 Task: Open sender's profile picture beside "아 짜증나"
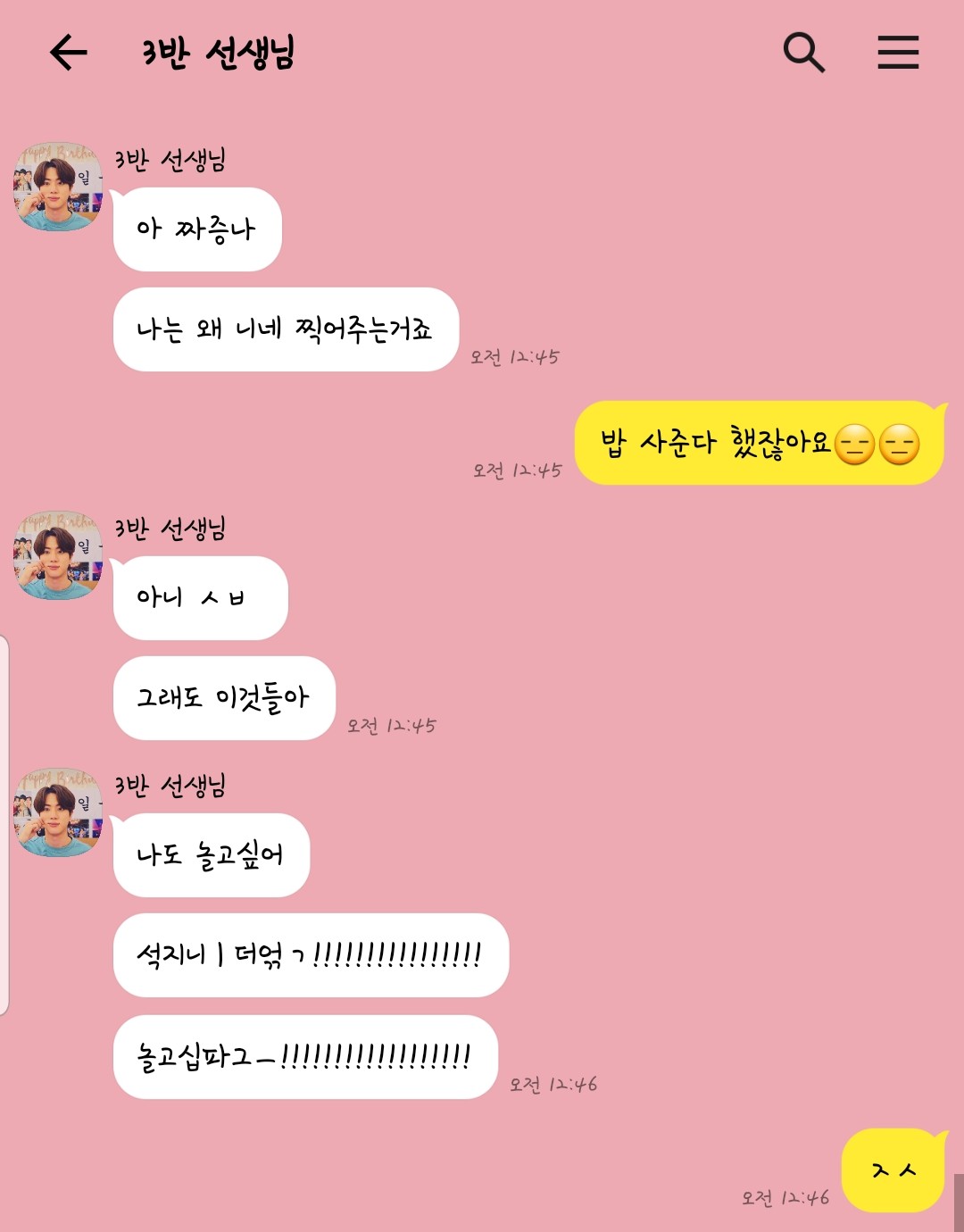click(58, 187)
